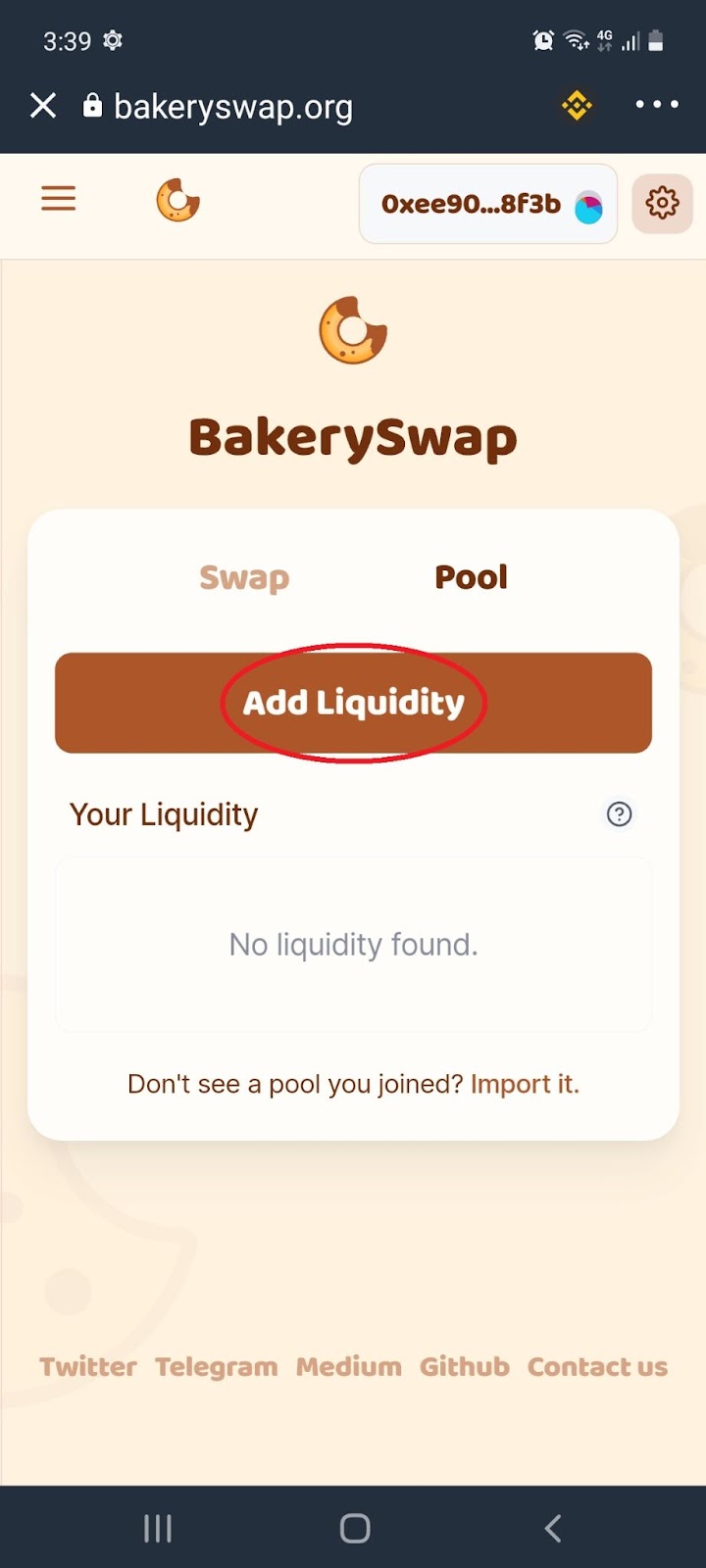
Task: Go back with the system back button
Action: tap(553, 1528)
